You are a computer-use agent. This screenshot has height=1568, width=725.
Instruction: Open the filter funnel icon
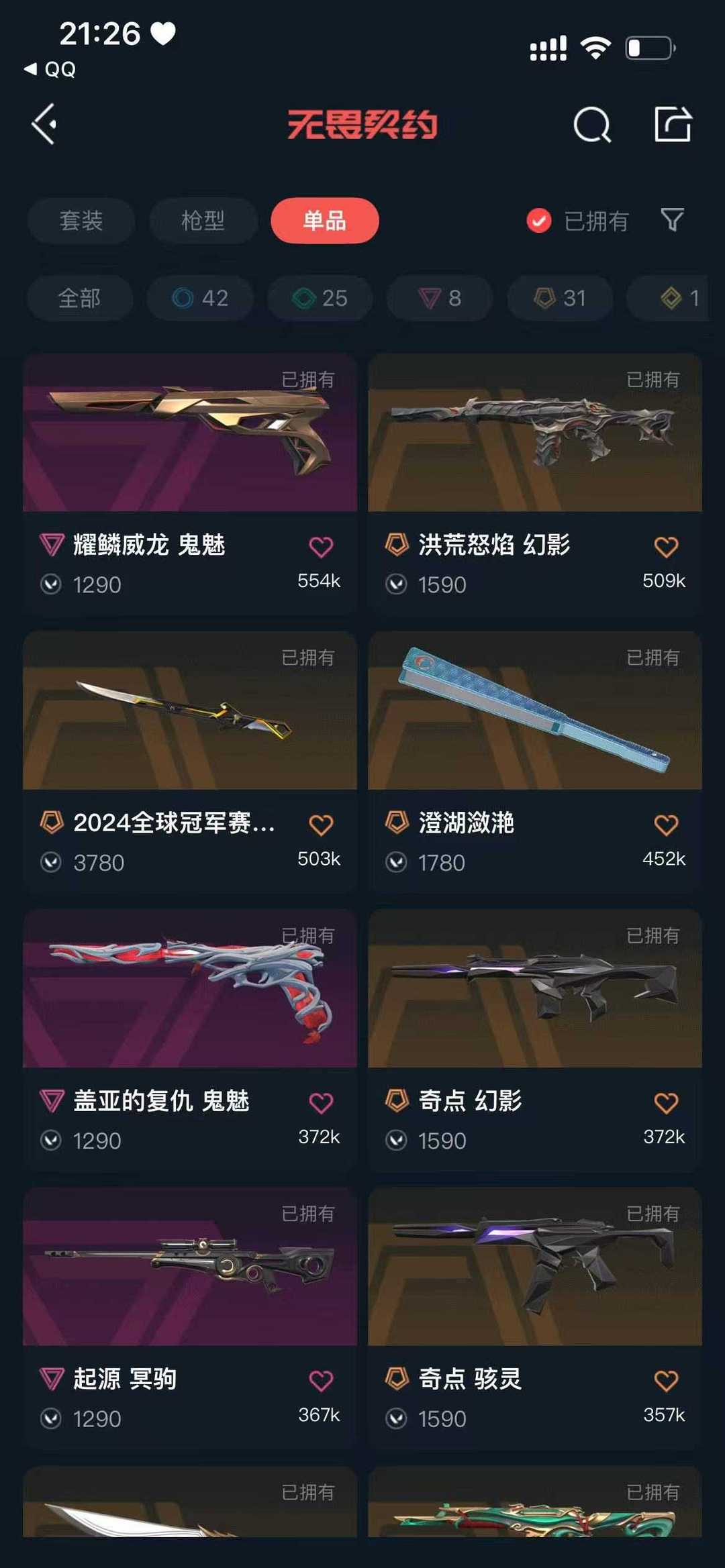pyautogui.click(x=673, y=221)
